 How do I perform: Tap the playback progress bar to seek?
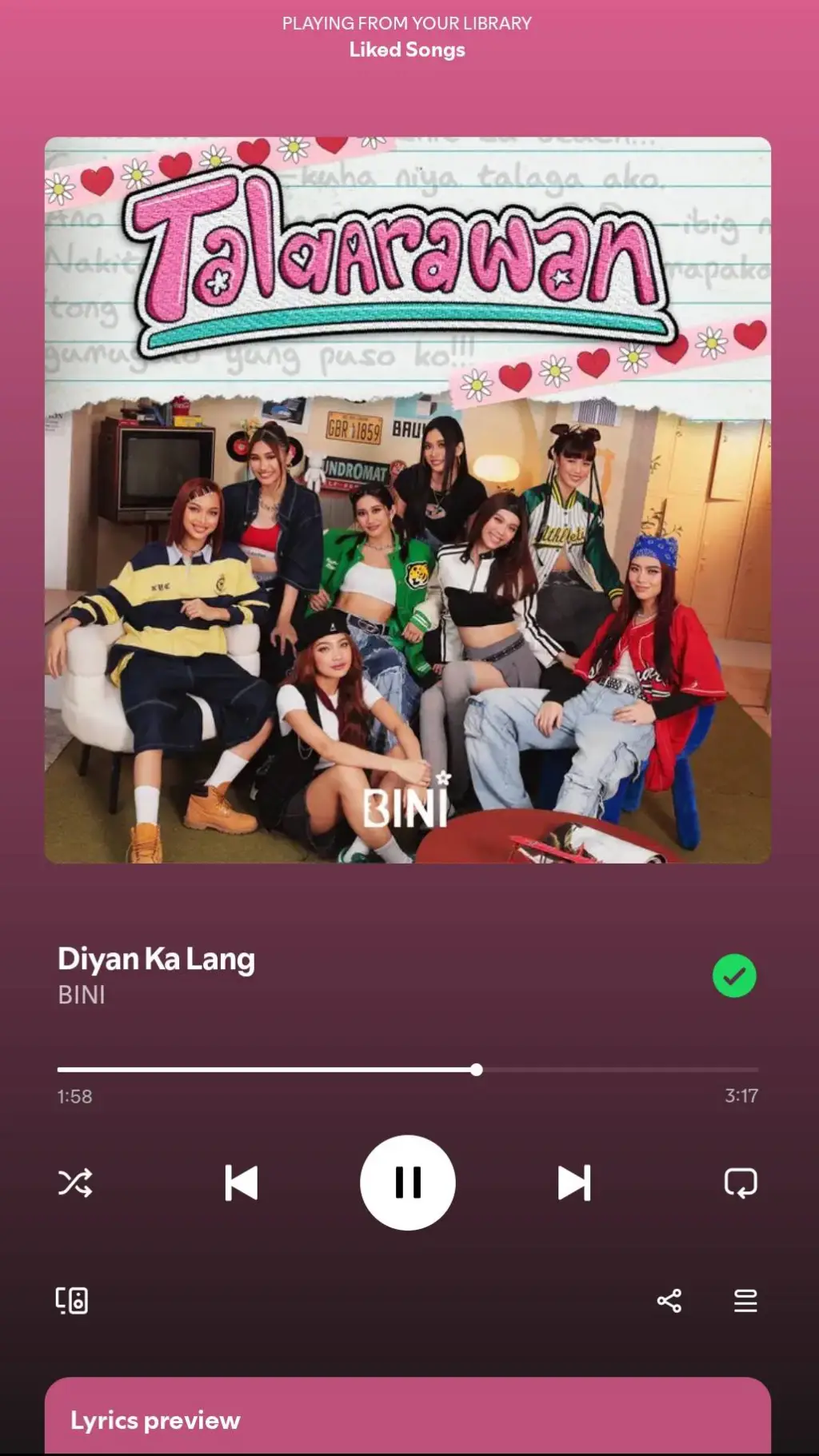tap(408, 1069)
